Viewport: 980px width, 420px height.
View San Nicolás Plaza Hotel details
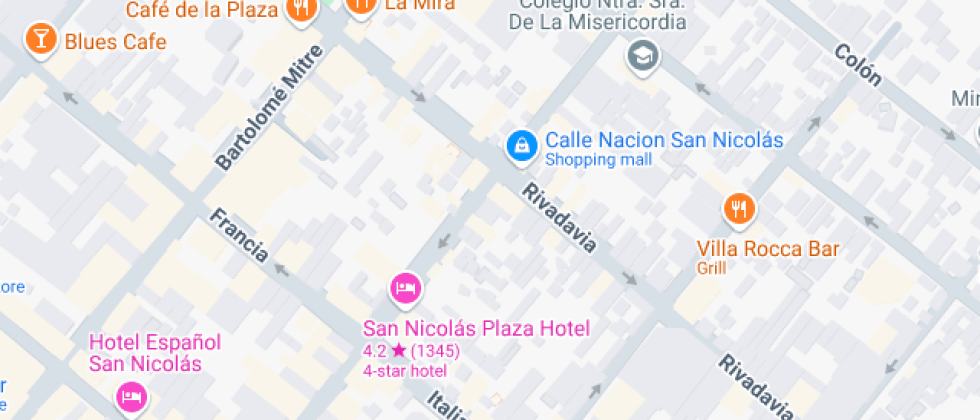tap(405, 289)
